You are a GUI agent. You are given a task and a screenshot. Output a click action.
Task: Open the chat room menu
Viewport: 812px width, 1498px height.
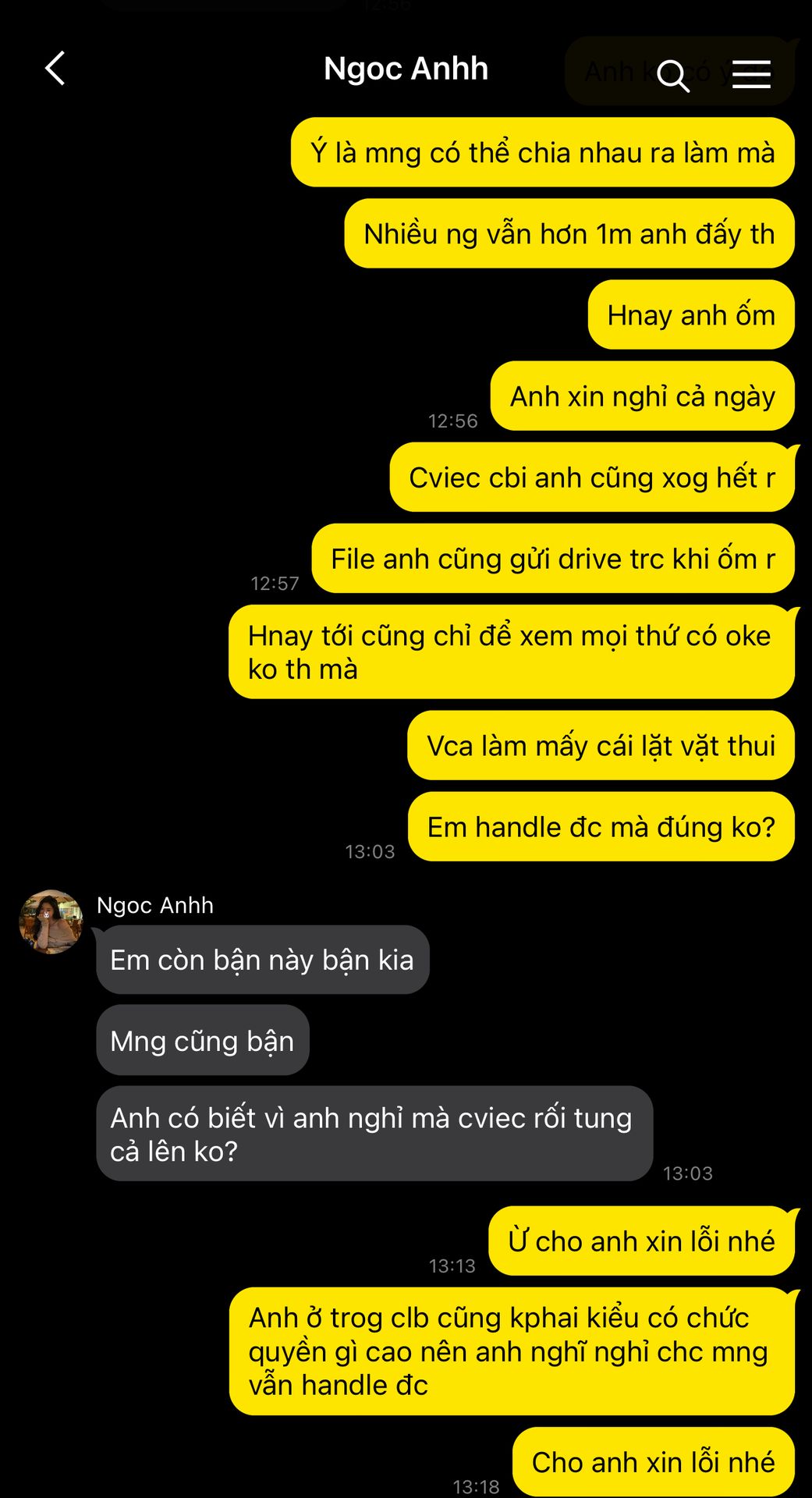[751, 74]
